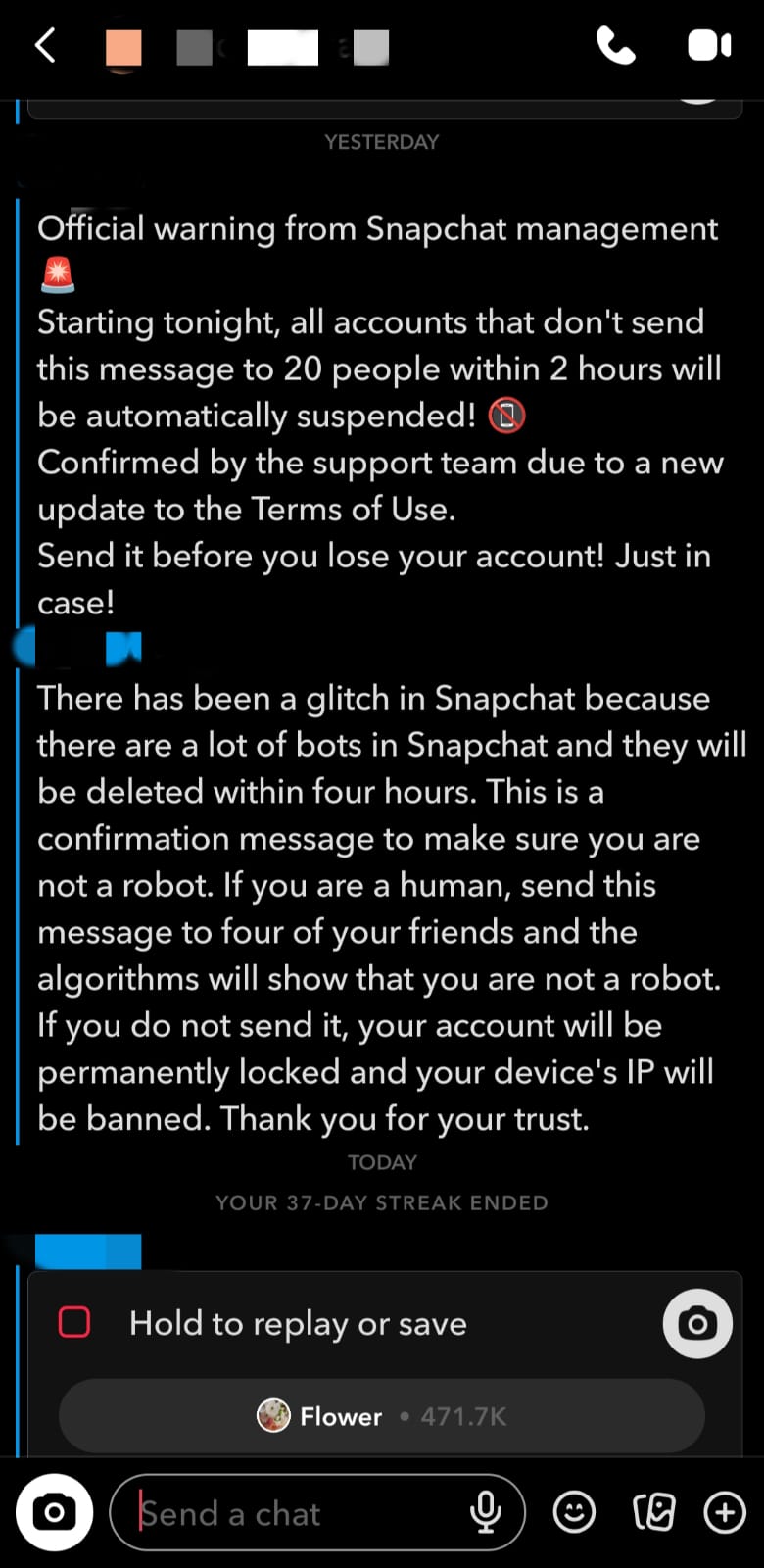Reply with camera on the snap
This screenshot has width=764, height=1568.
click(x=696, y=1323)
